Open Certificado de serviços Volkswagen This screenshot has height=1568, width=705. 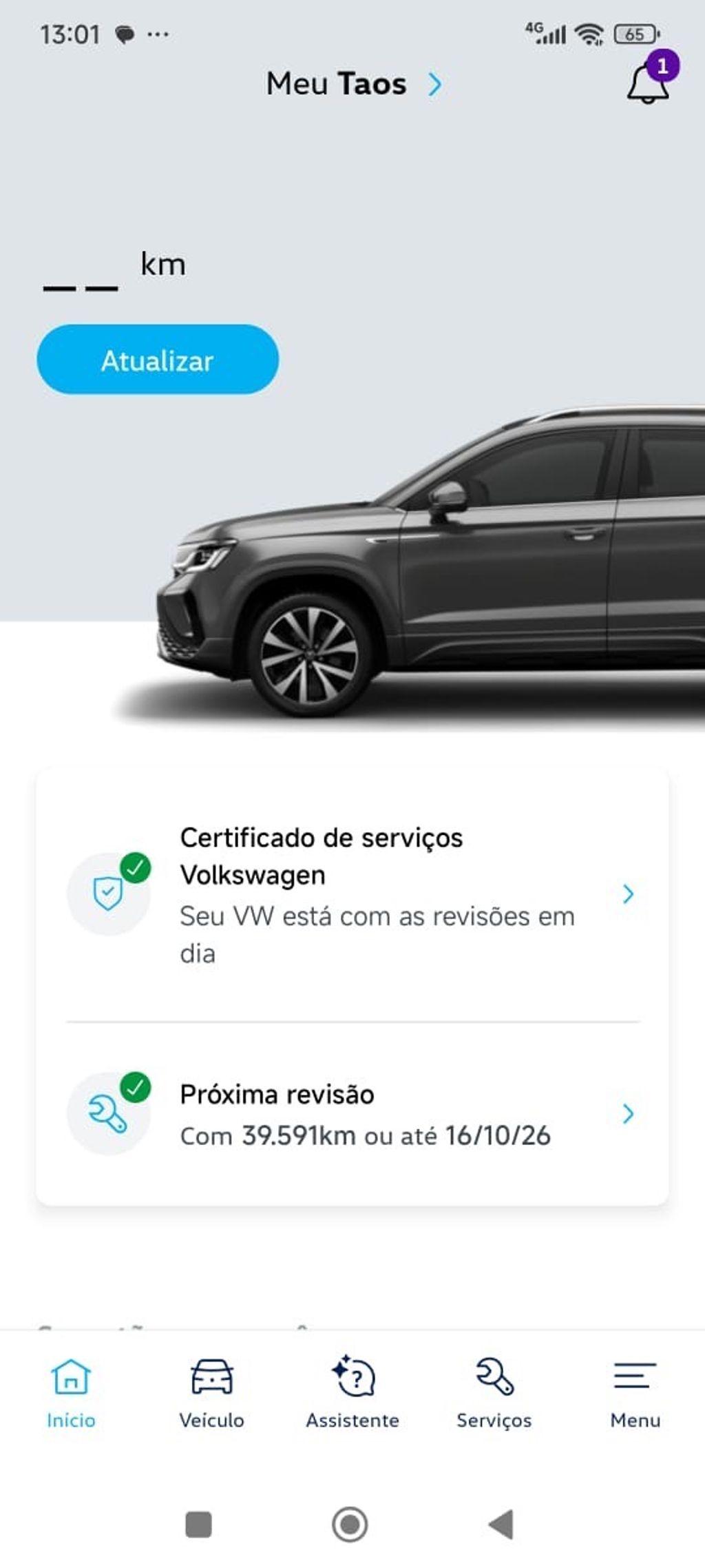pos(352,894)
